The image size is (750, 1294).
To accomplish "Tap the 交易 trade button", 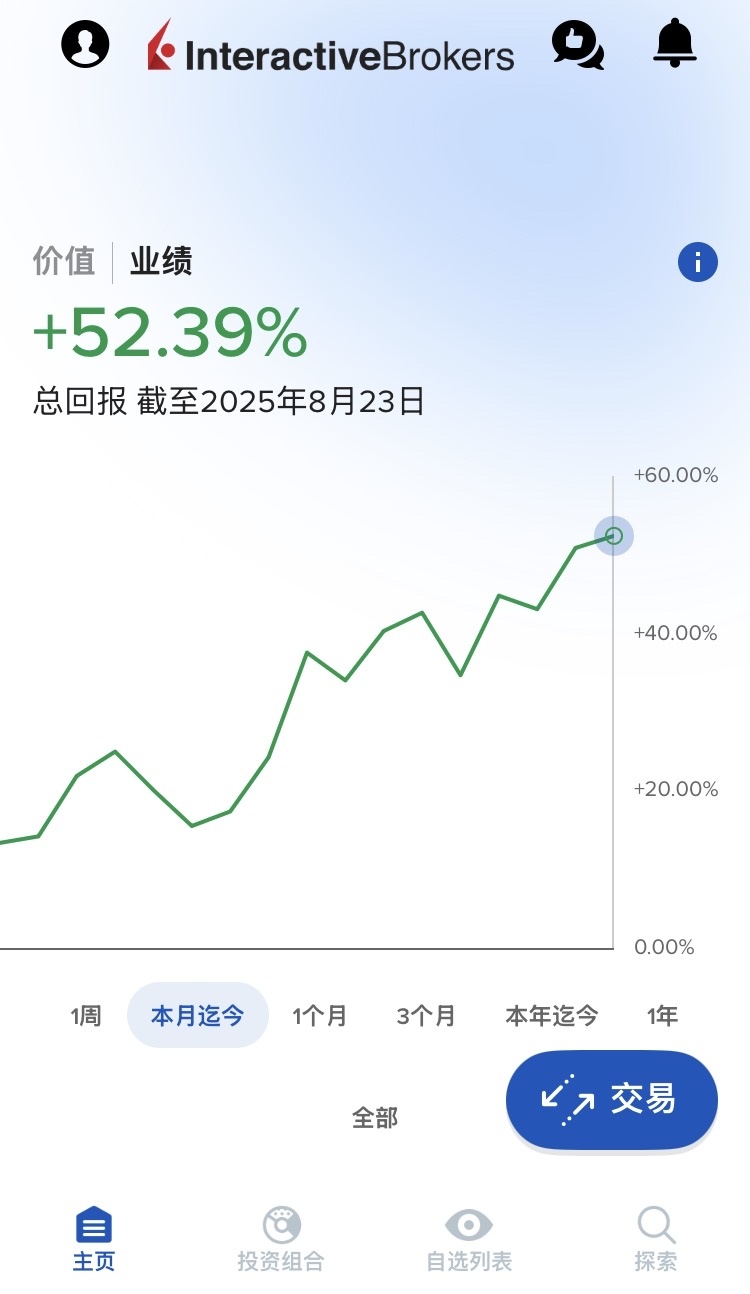I will click(x=612, y=1099).
